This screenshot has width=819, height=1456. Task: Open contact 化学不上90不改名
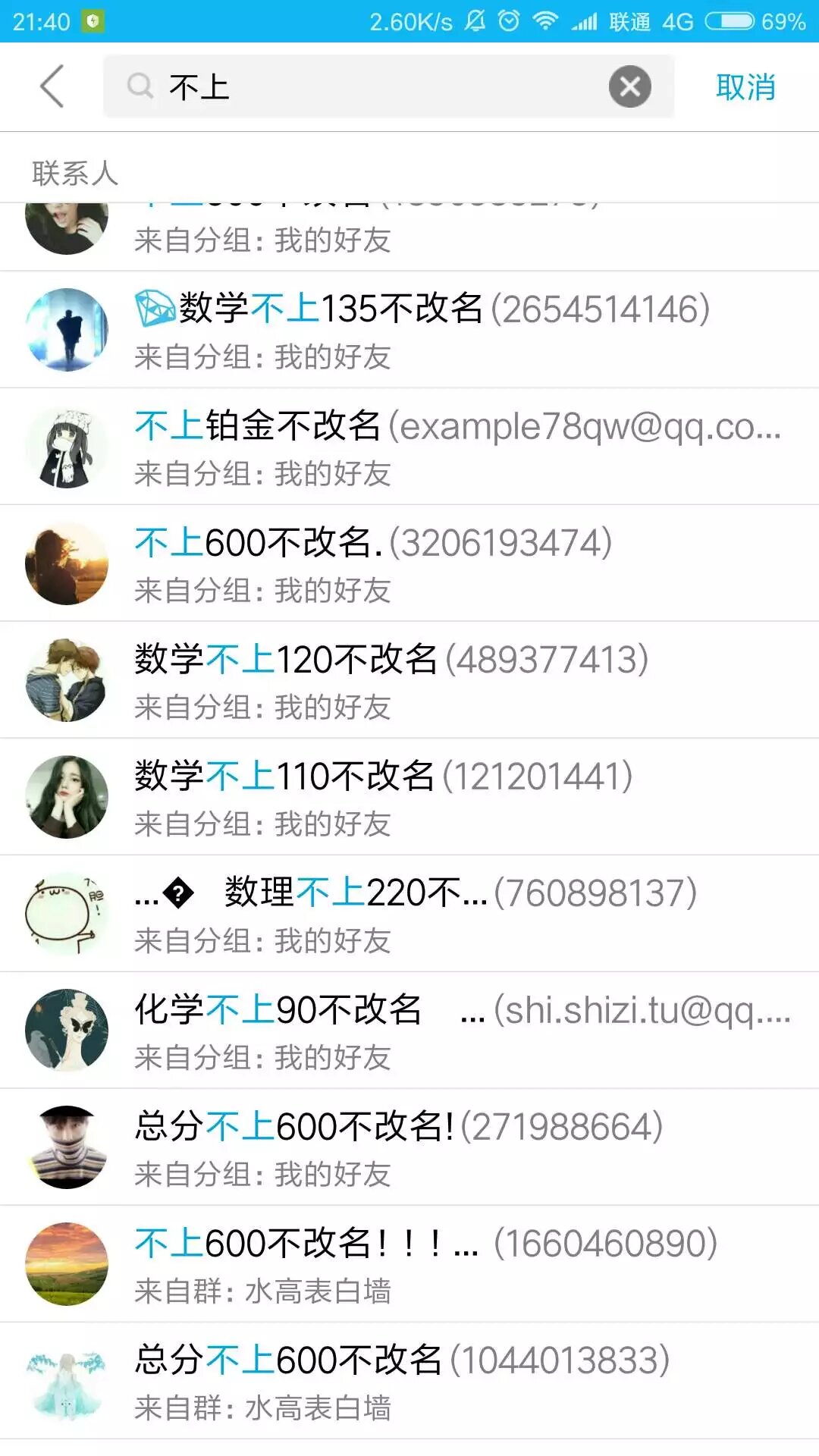[409, 1031]
